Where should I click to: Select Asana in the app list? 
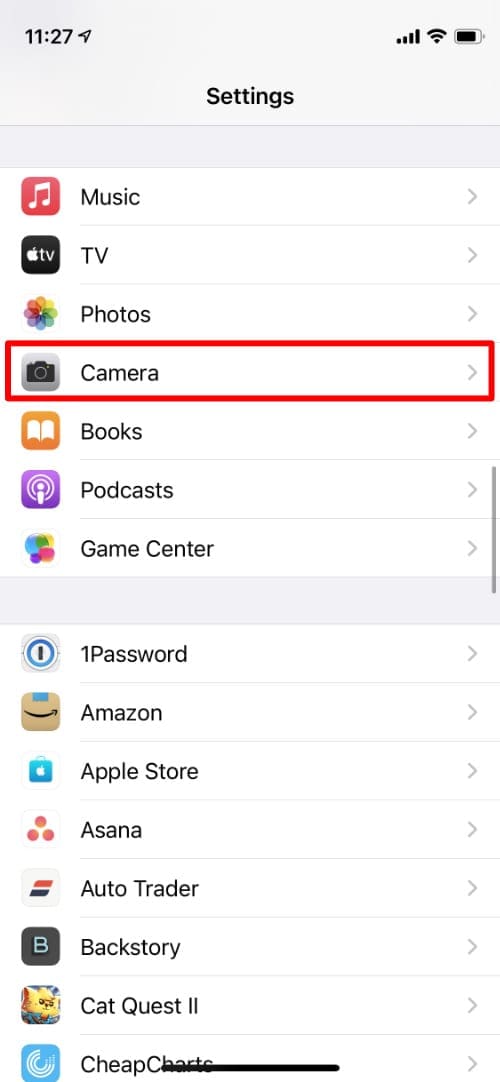point(250,829)
